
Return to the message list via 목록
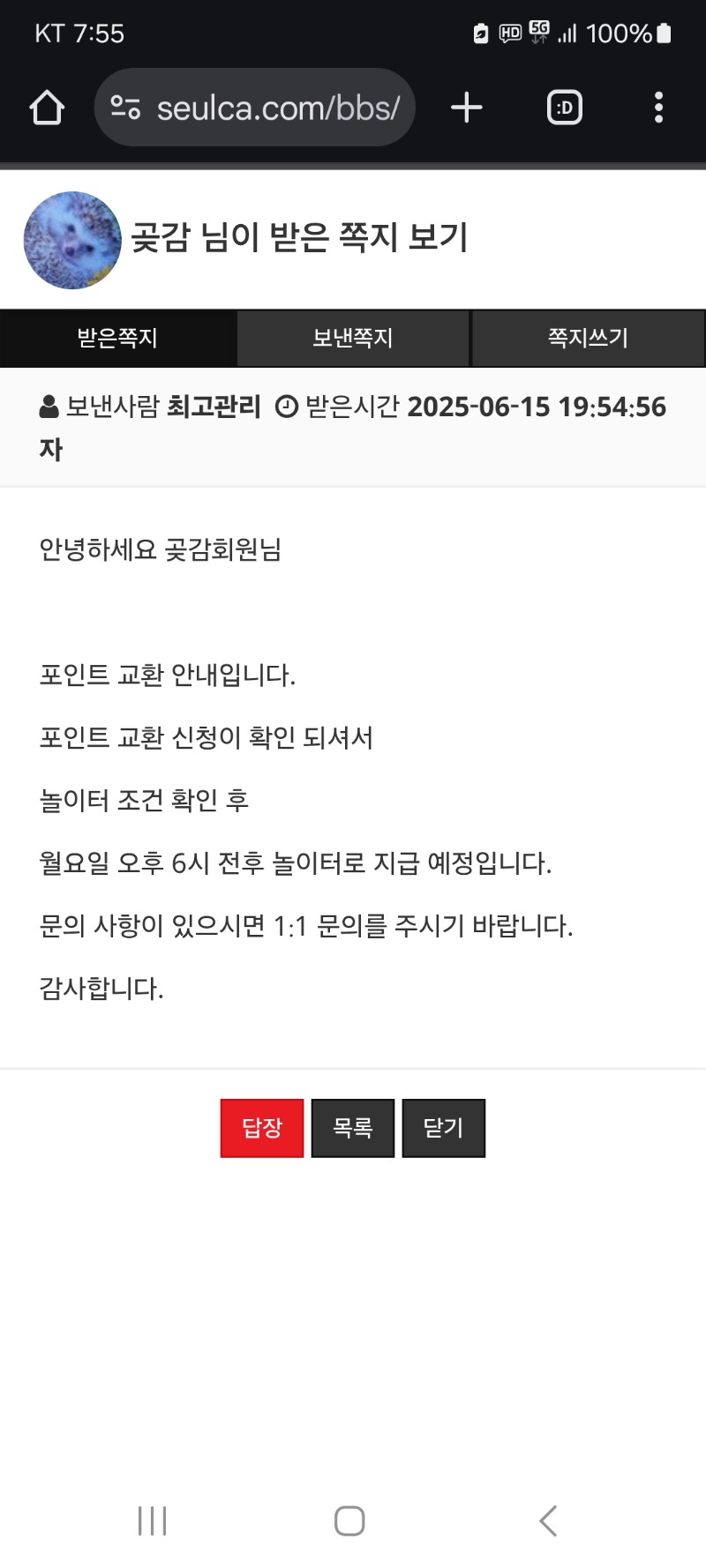click(353, 1128)
